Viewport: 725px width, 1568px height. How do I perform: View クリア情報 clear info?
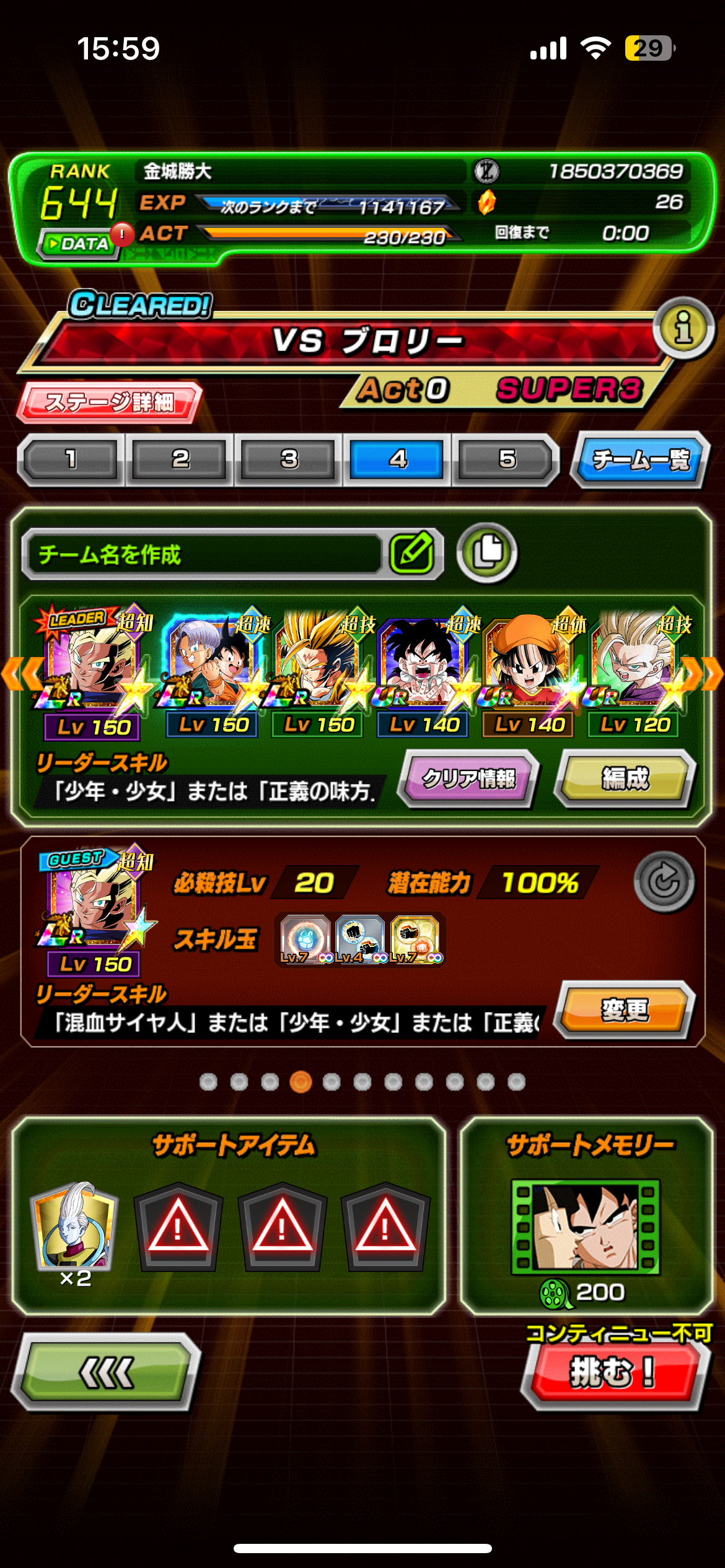468,778
